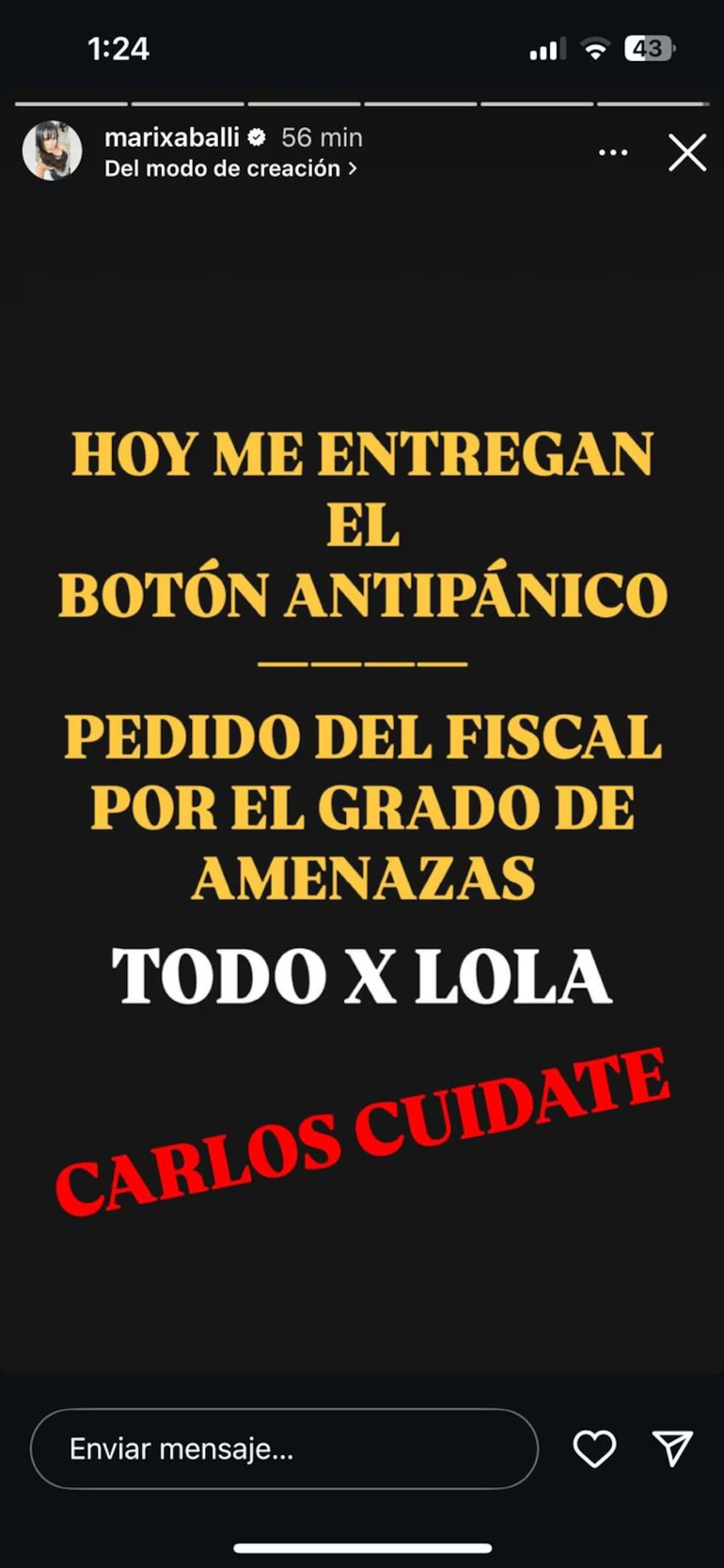724x1568 pixels.
Task: Tap the marixaballi username
Action: [172, 137]
